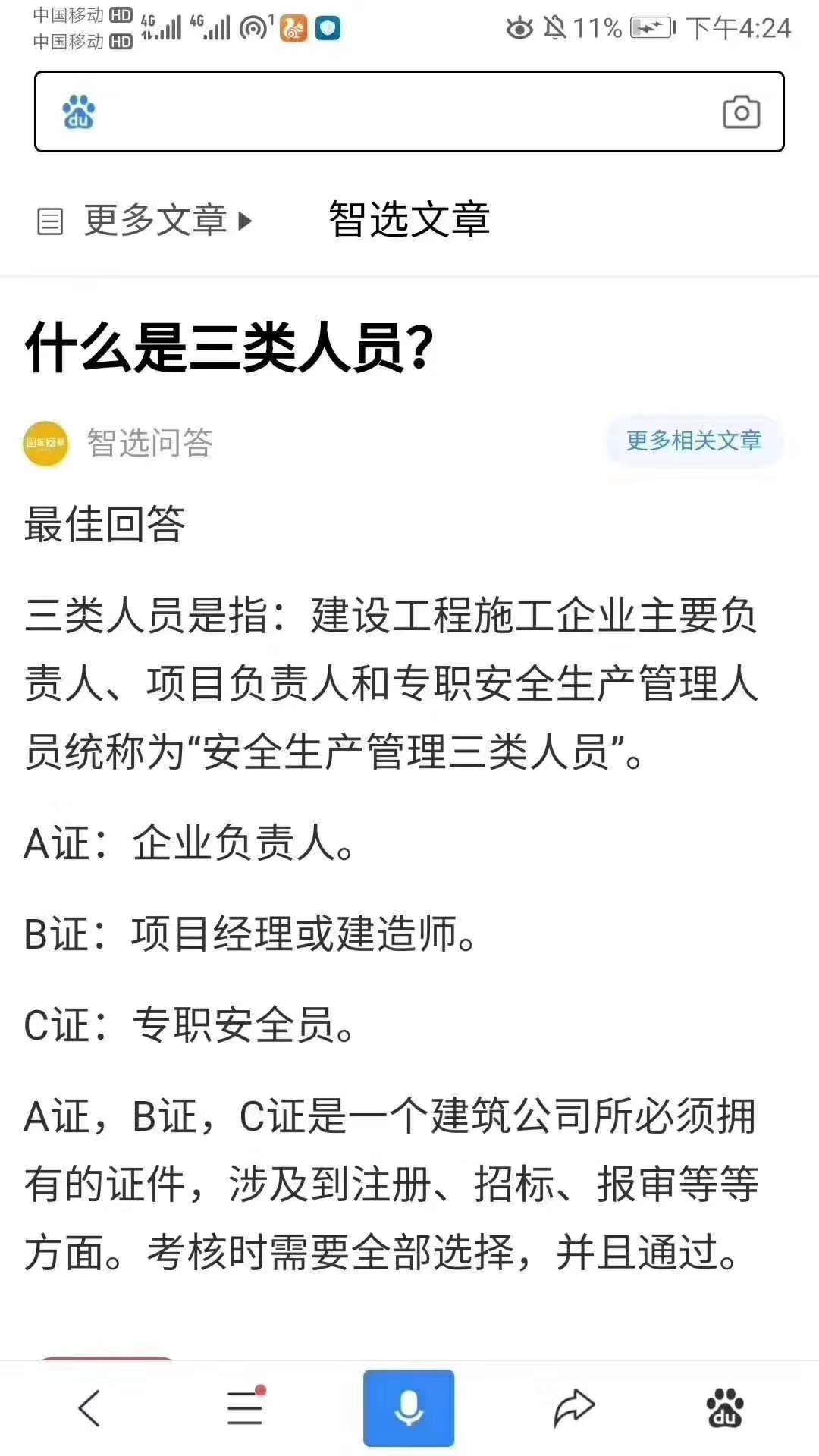Tap the 更多相关文章 chip

(x=694, y=441)
